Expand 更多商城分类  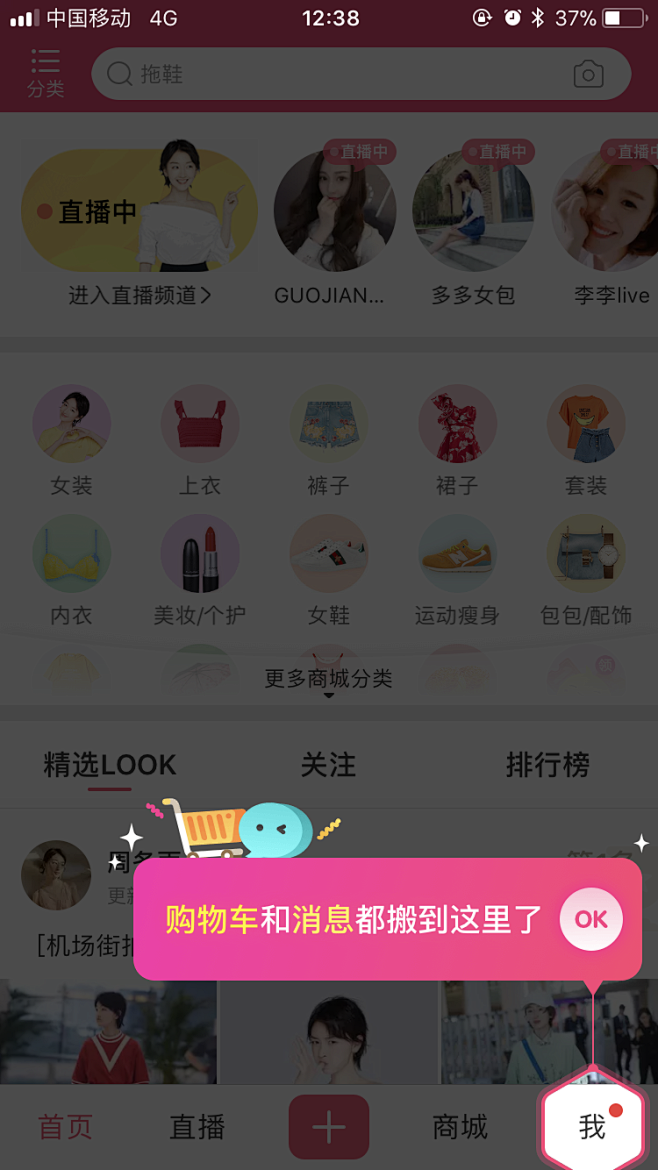click(x=328, y=680)
